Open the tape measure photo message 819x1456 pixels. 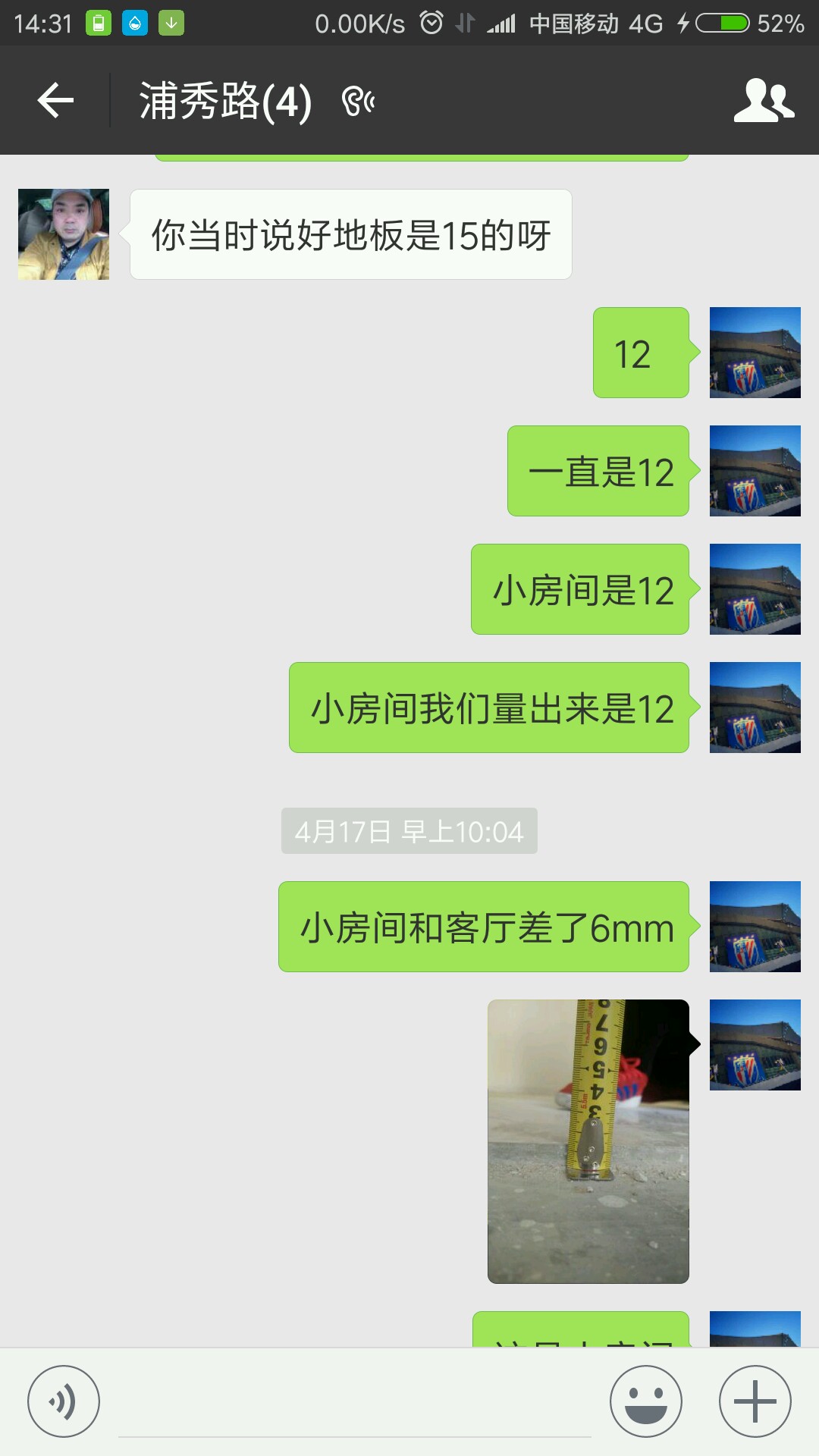(588, 1141)
